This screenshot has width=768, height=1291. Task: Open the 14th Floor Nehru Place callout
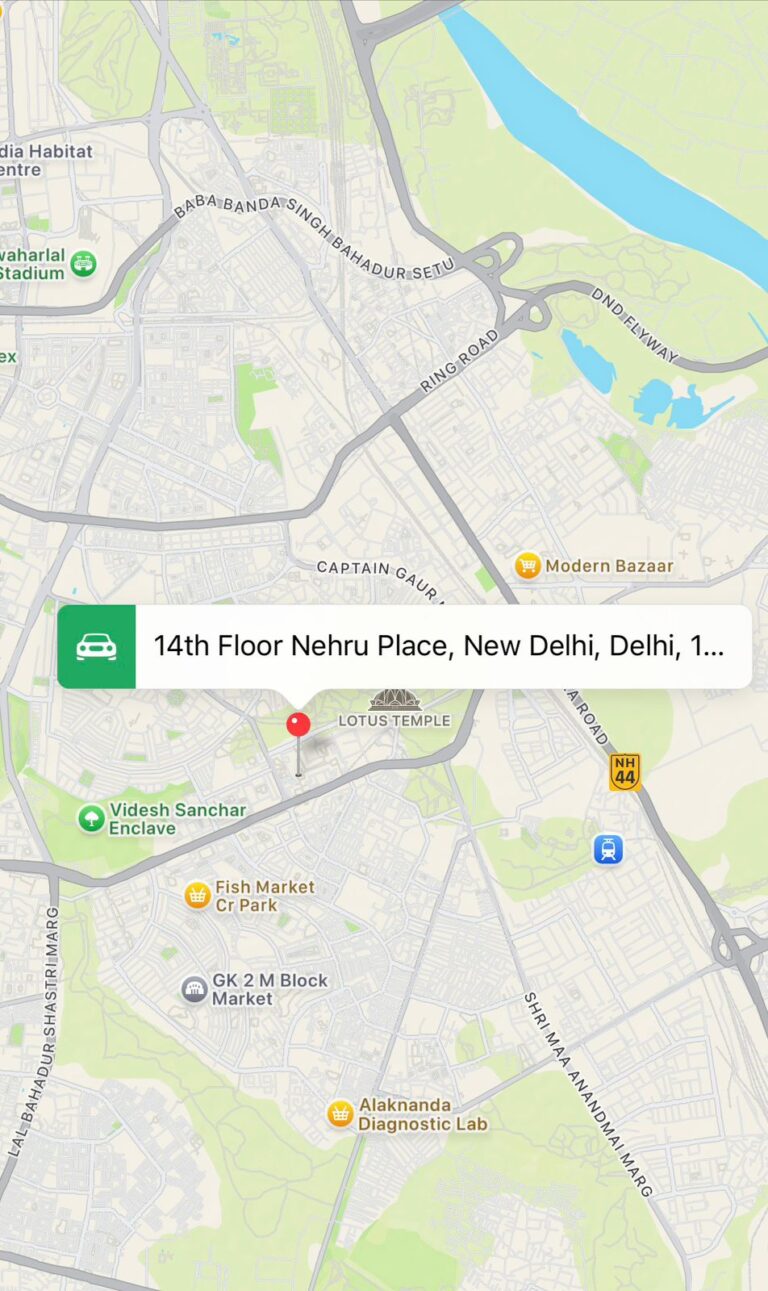click(x=438, y=646)
